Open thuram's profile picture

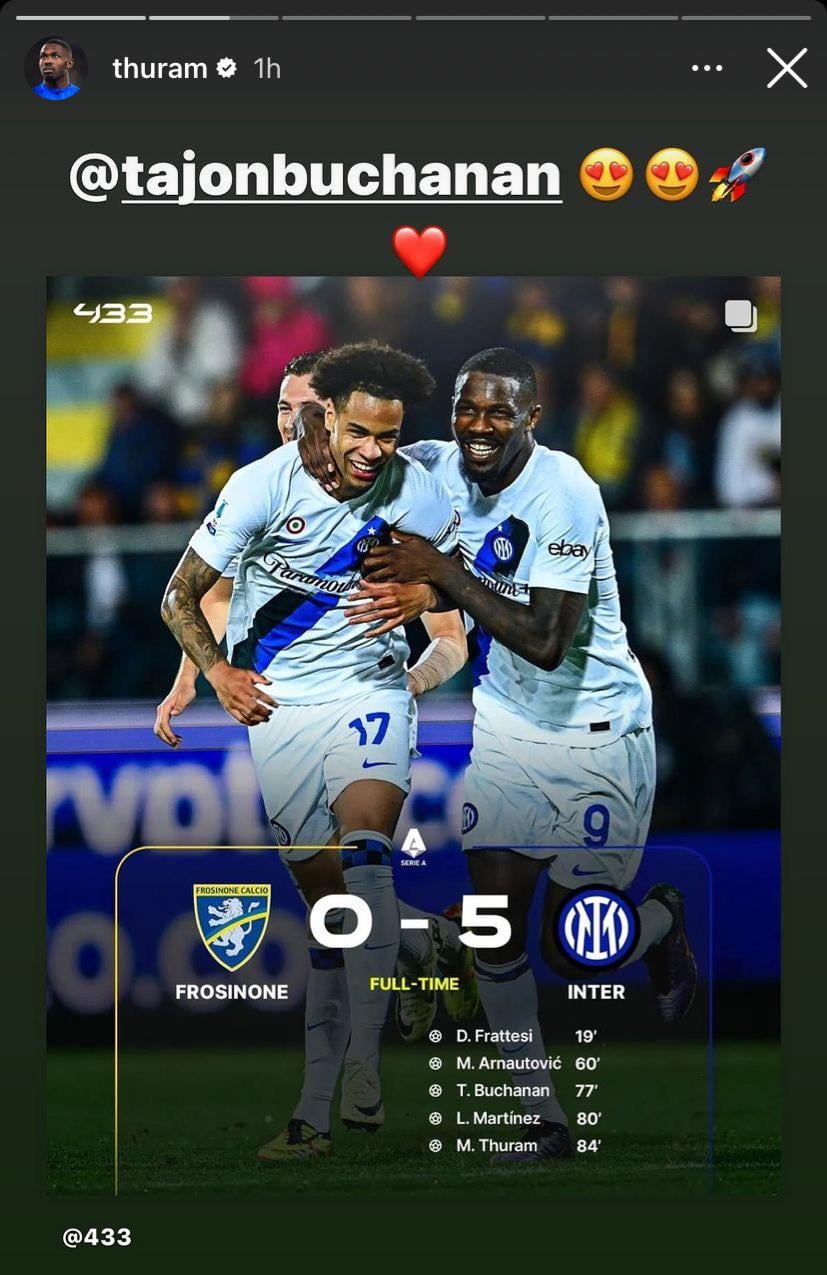pos(56,68)
